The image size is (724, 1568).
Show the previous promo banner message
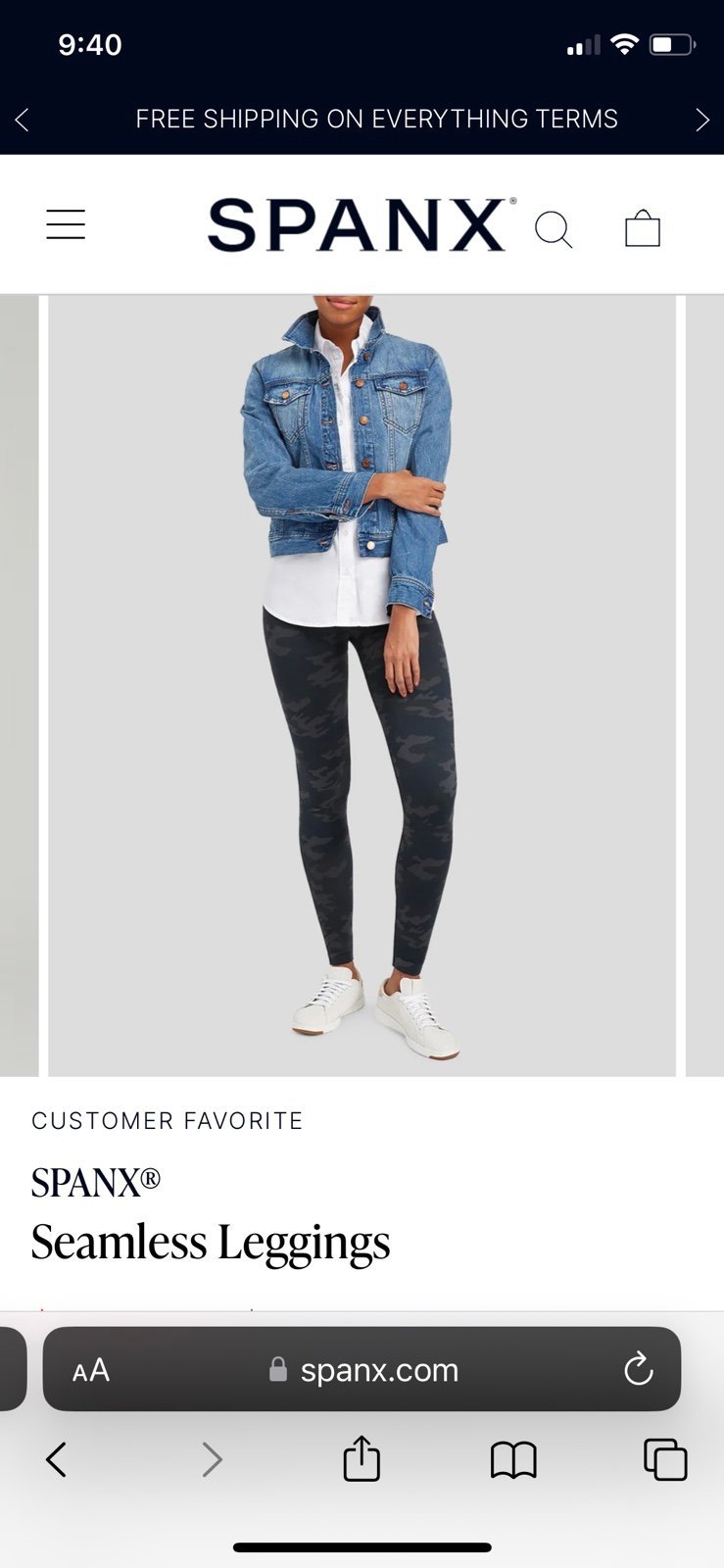pos(22,120)
